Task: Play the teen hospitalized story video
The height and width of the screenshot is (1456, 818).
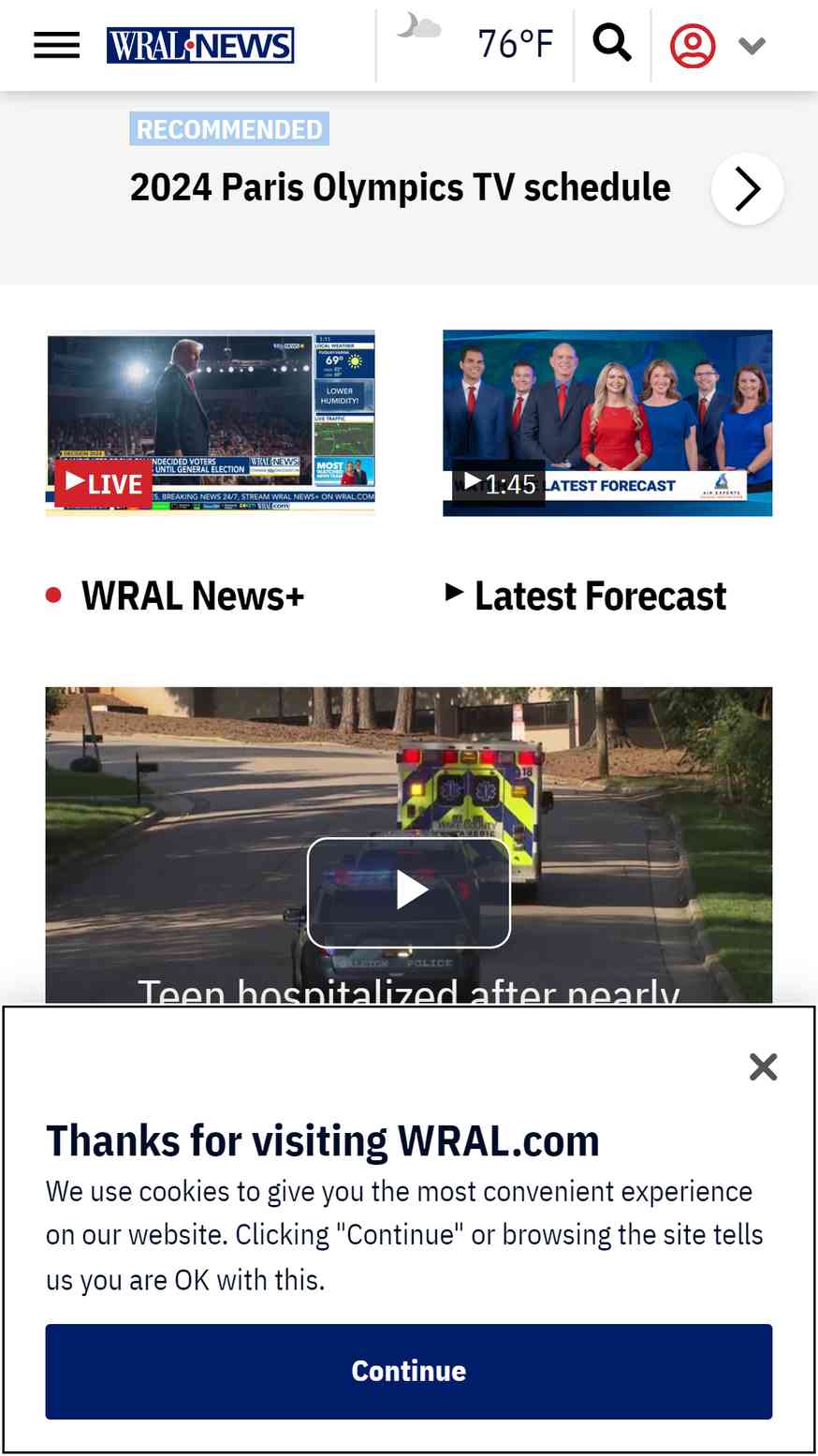Action: 409,891
